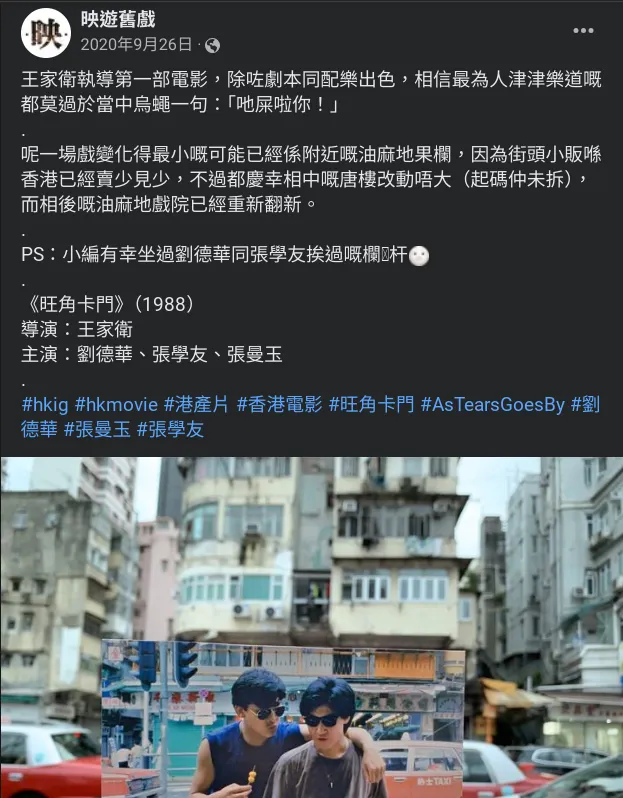Open the #hkmovie hashtag
Viewport: 623px width, 798px height.
[x=116, y=404]
